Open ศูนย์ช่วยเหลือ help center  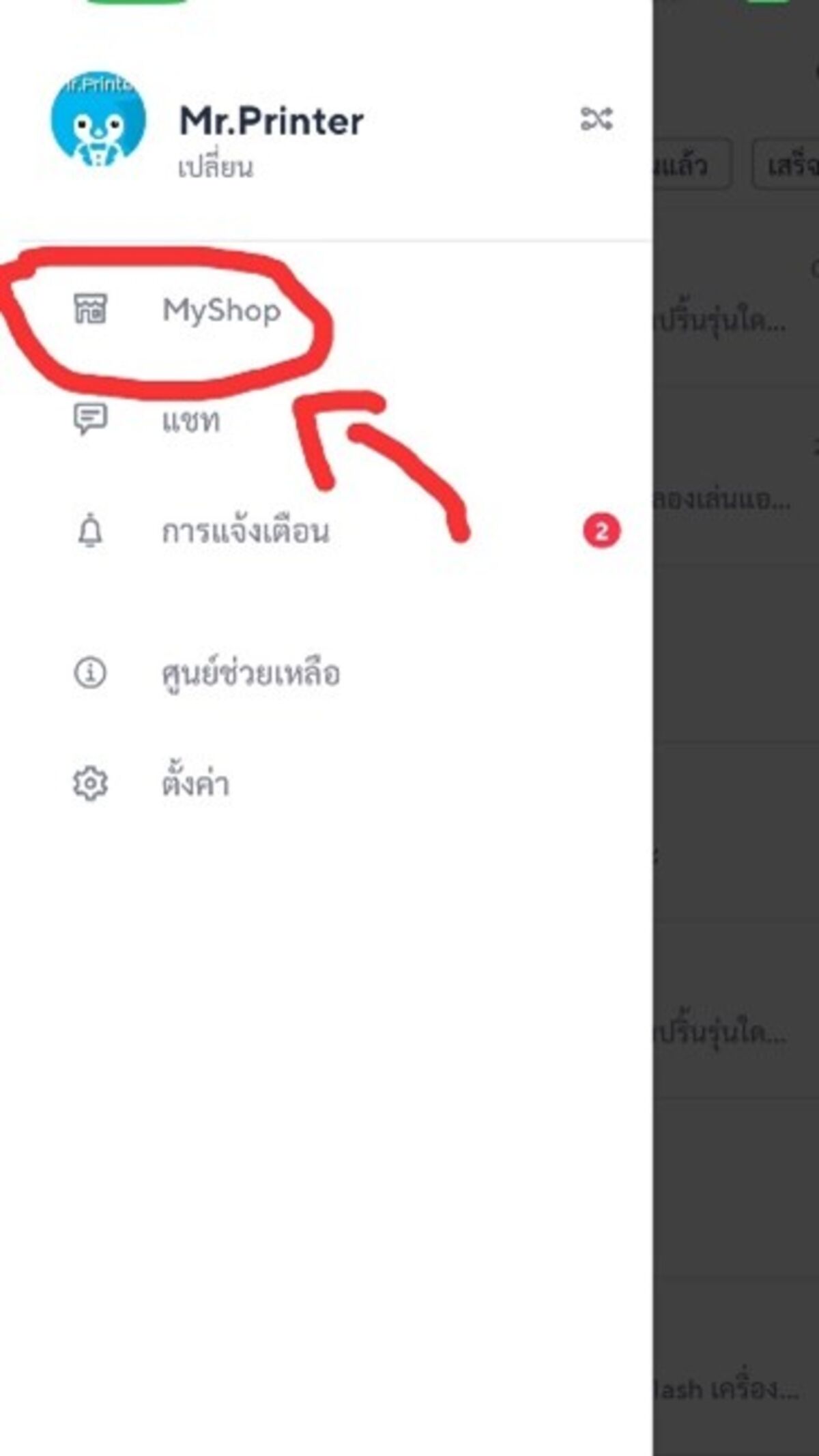click(250, 673)
